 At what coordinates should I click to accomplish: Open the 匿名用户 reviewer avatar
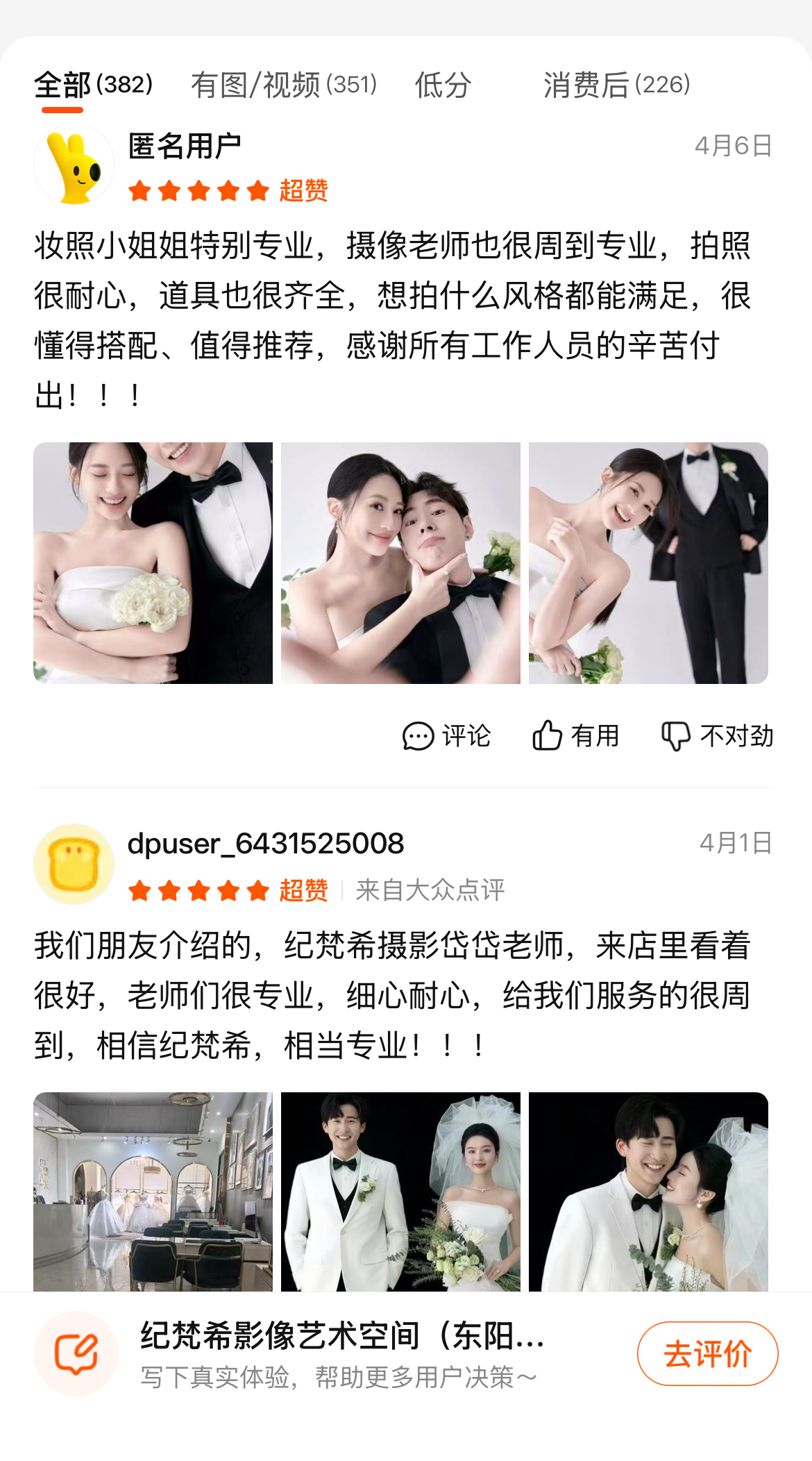coord(74,165)
